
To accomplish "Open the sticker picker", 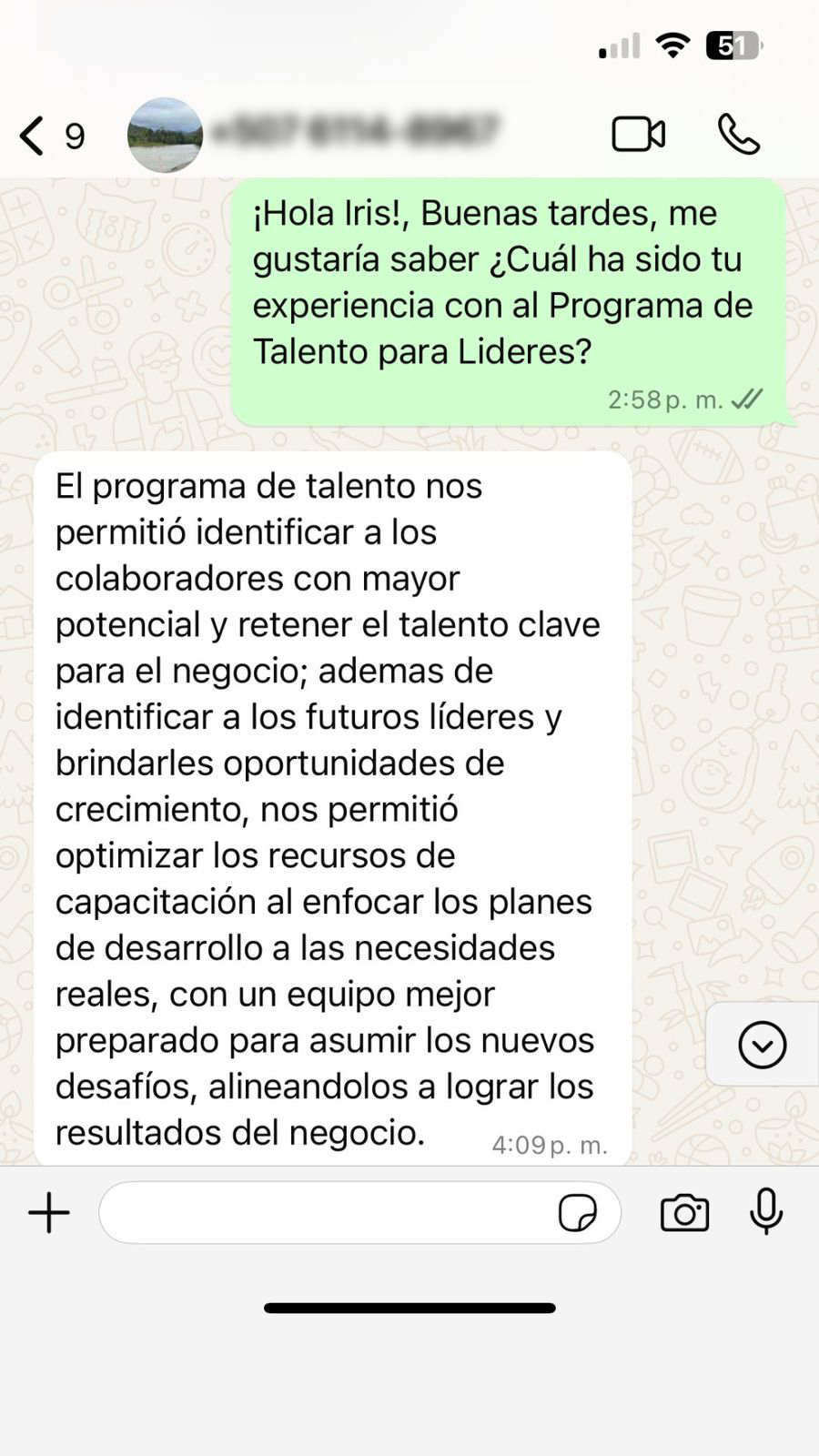I will point(577,1213).
